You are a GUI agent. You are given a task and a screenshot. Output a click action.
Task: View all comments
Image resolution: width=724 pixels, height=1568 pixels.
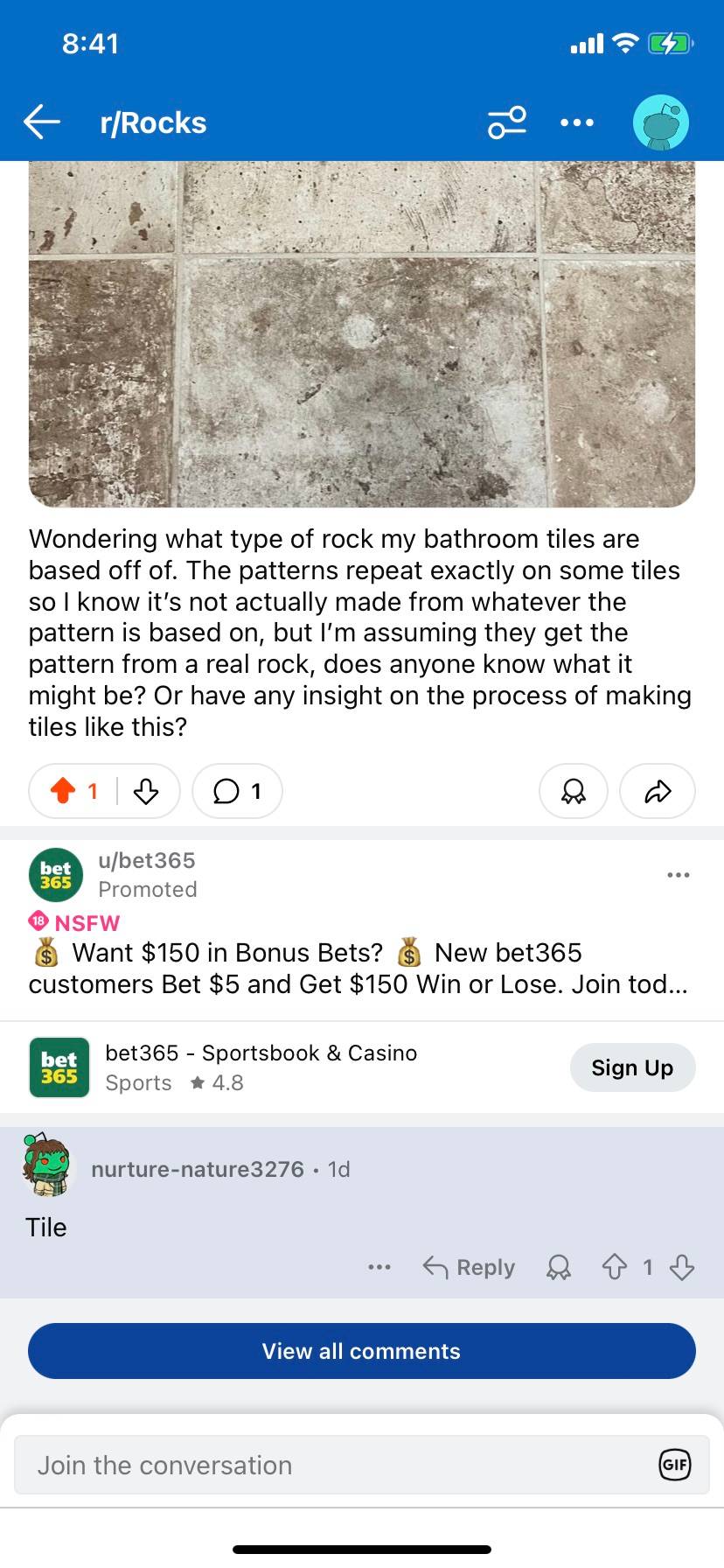pyautogui.click(x=362, y=1351)
